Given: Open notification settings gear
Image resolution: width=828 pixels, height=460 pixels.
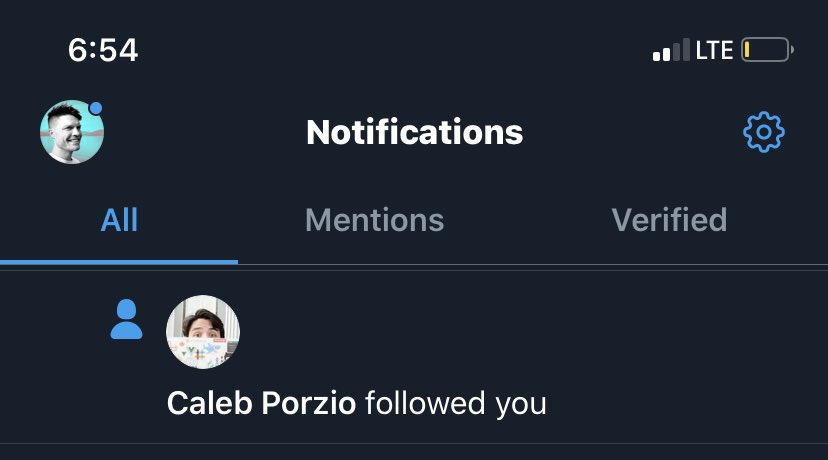Looking at the screenshot, I should (764, 132).
